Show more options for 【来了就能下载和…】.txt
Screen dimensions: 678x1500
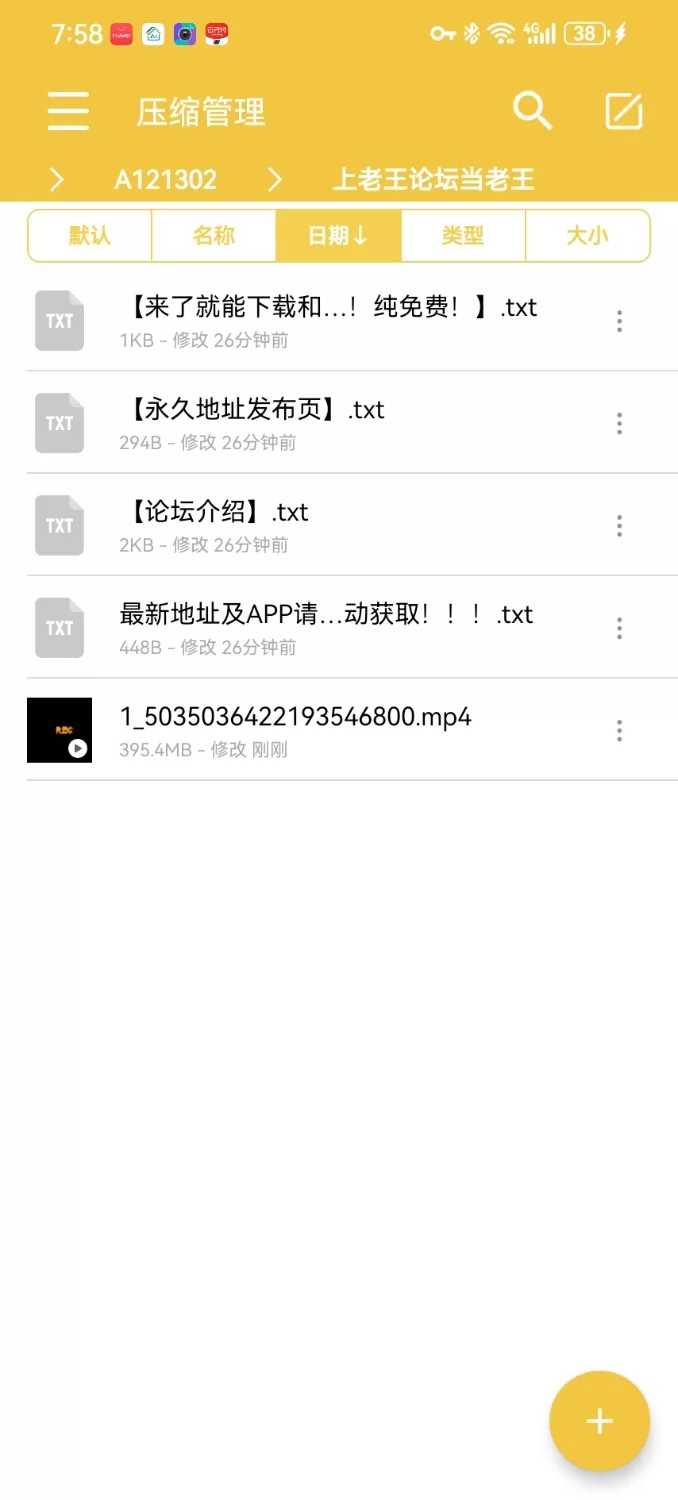point(619,321)
